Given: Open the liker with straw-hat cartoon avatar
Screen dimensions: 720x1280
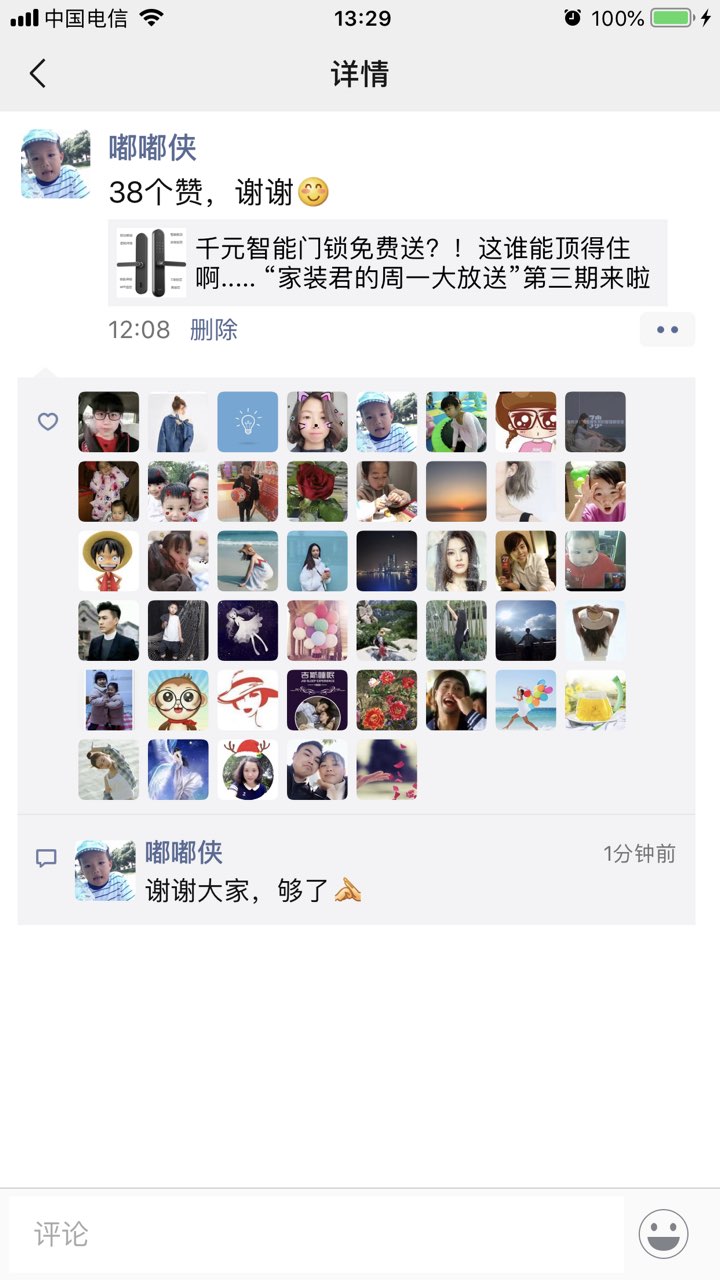Looking at the screenshot, I should click(x=108, y=561).
